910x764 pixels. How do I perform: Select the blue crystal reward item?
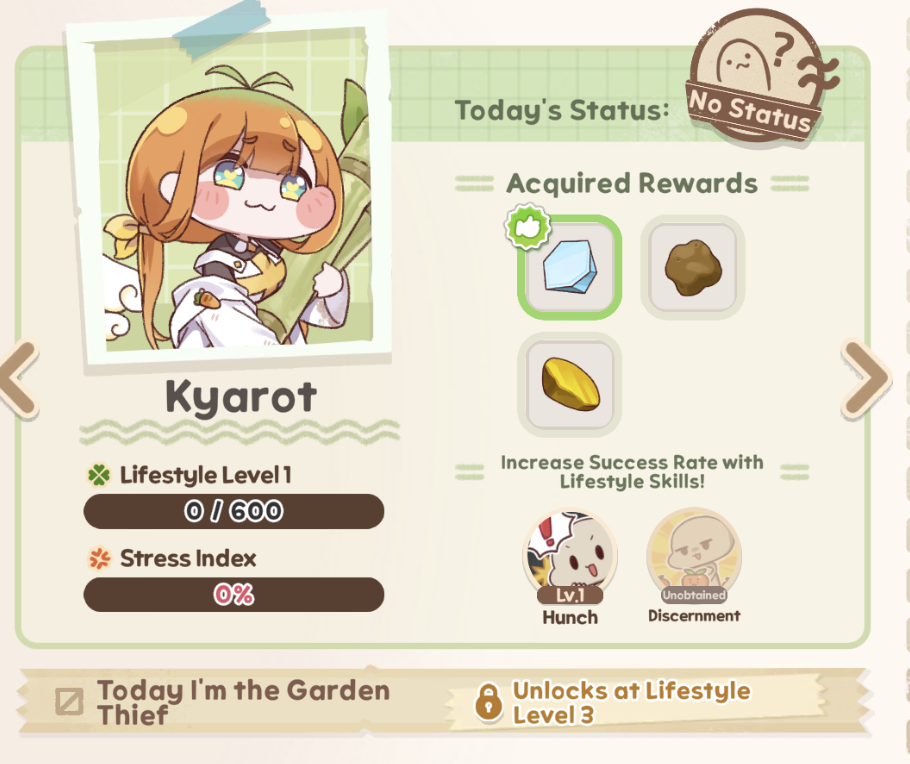tap(569, 268)
